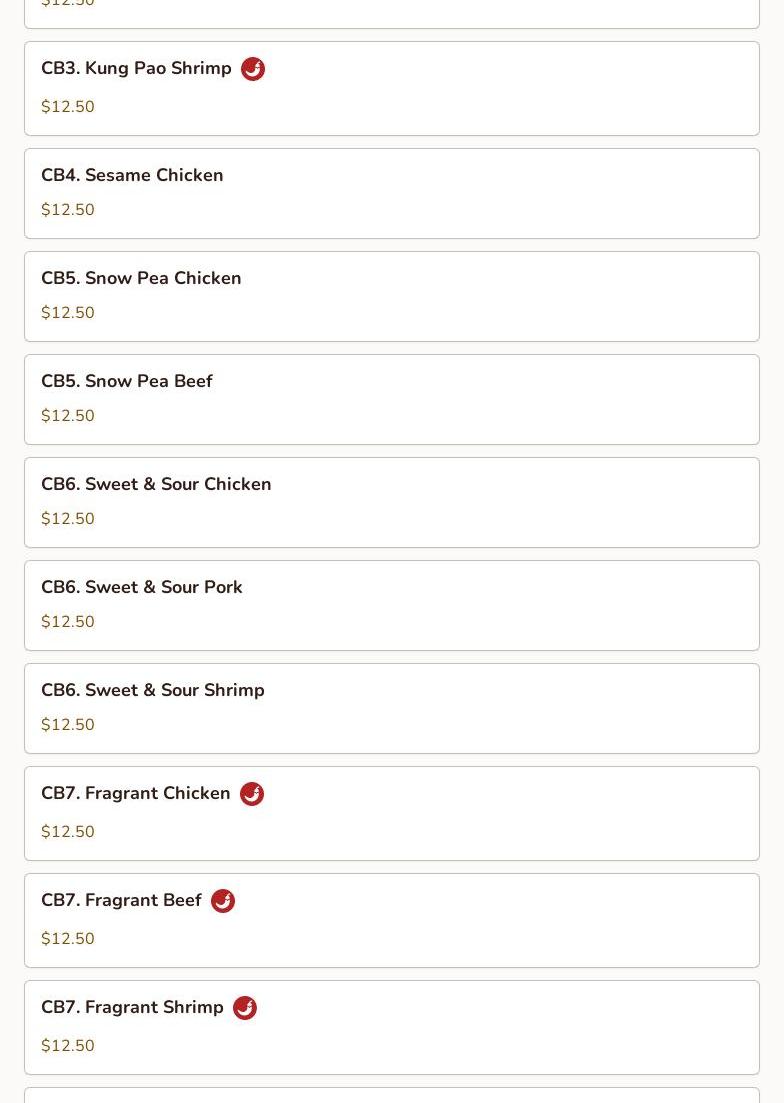784x1103 pixels.
Task: Select CB6. Sweet & Sour Pork
Action: click(x=391, y=605)
